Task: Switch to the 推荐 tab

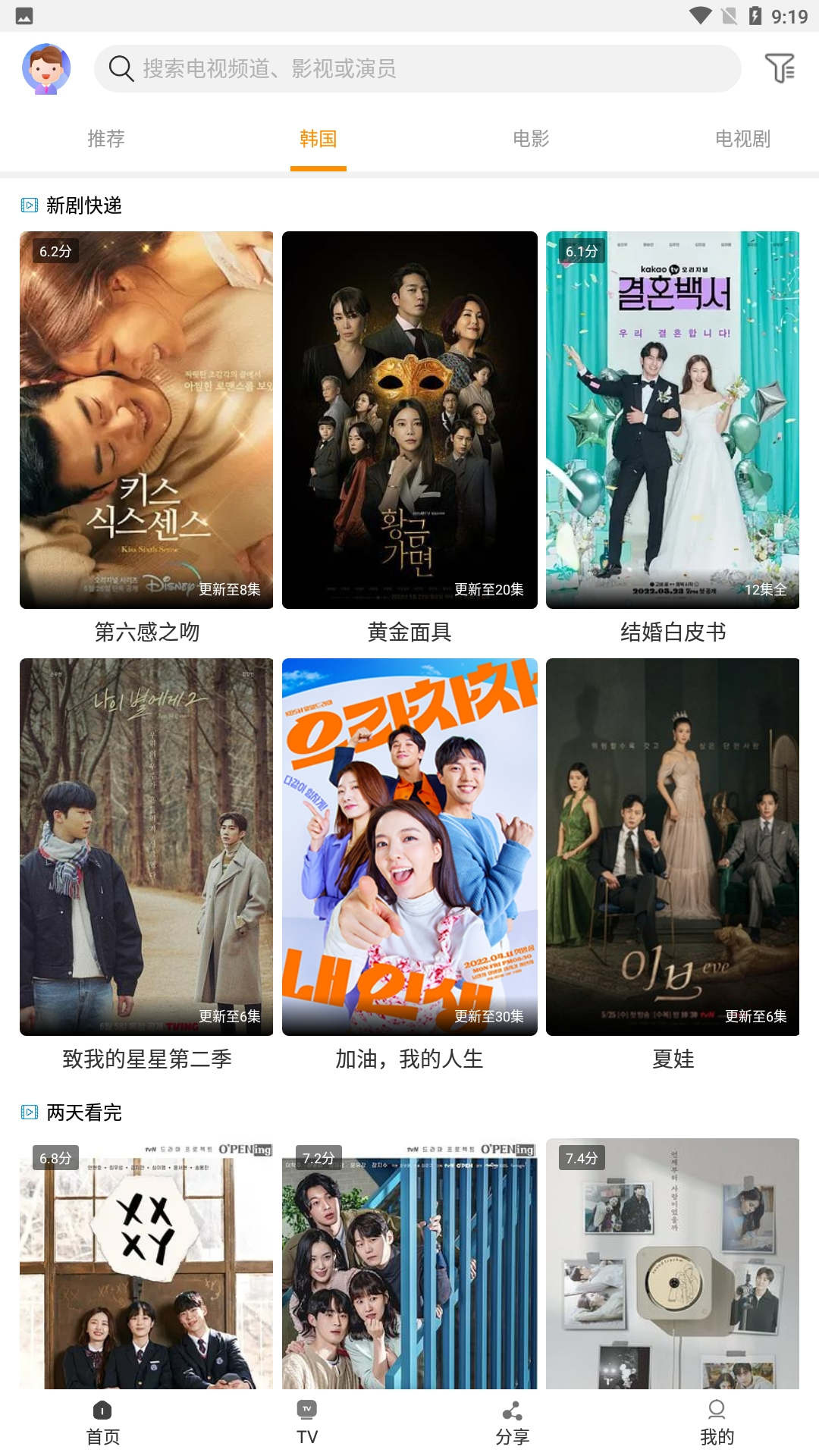Action: (x=106, y=140)
